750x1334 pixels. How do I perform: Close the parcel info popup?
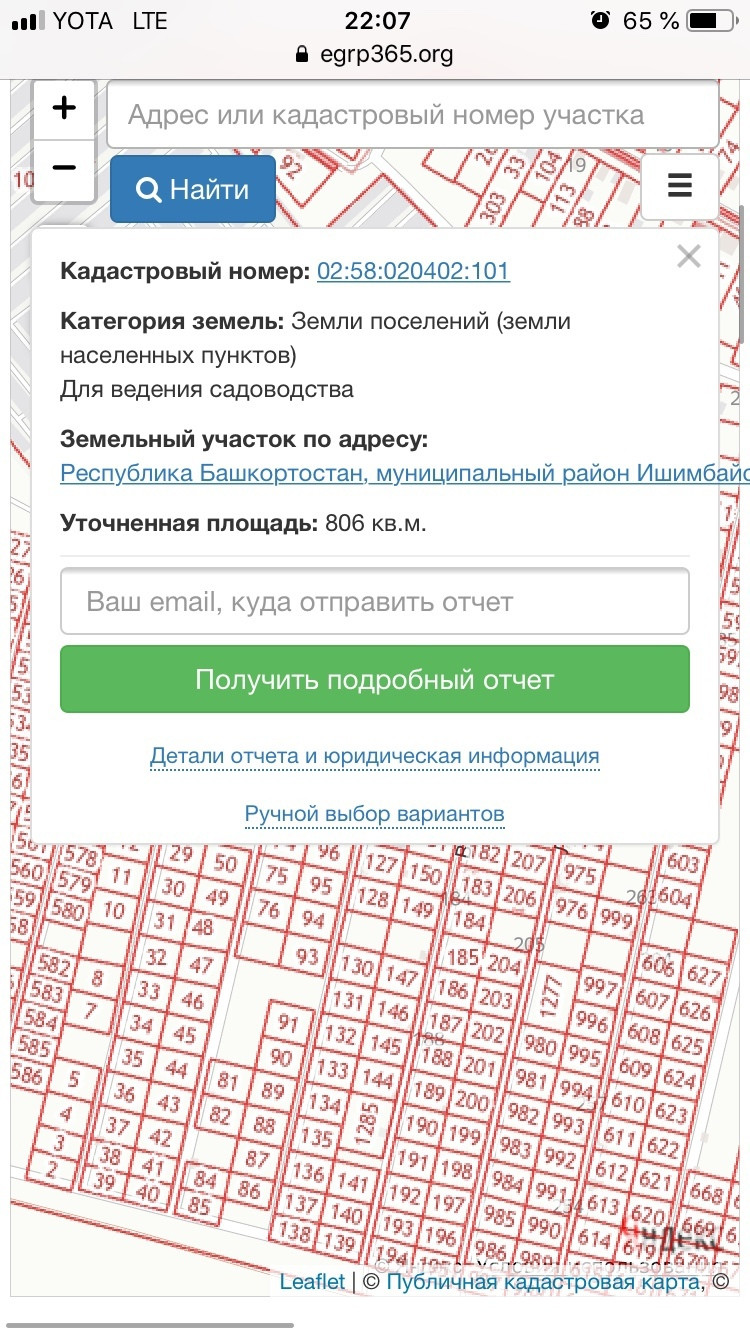688,257
